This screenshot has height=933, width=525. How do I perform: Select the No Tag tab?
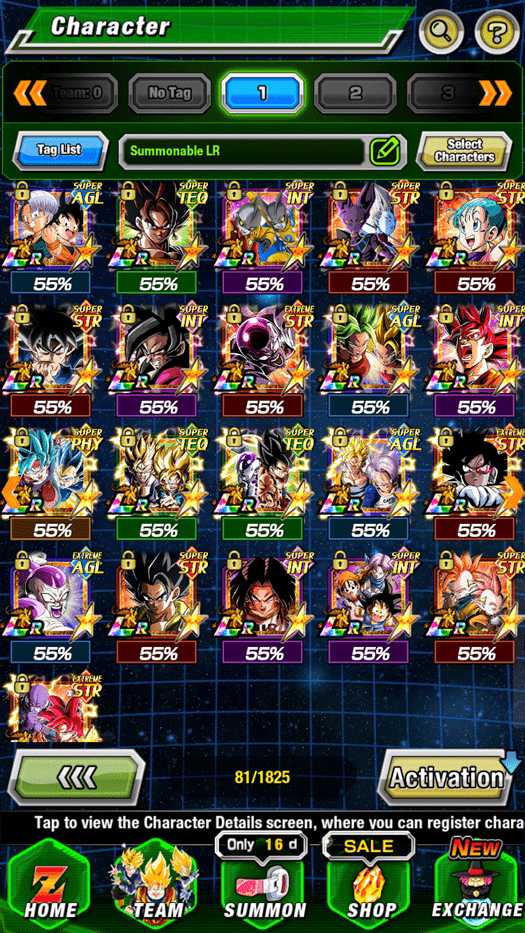pyautogui.click(x=170, y=93)
